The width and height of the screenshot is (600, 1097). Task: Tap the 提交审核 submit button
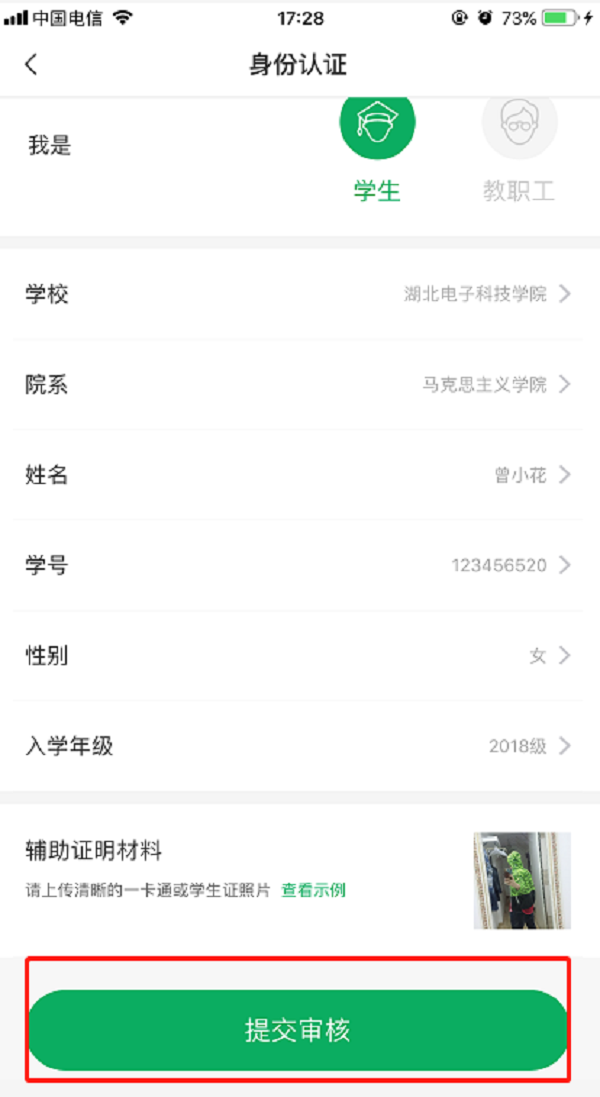tap(298, 1031)
